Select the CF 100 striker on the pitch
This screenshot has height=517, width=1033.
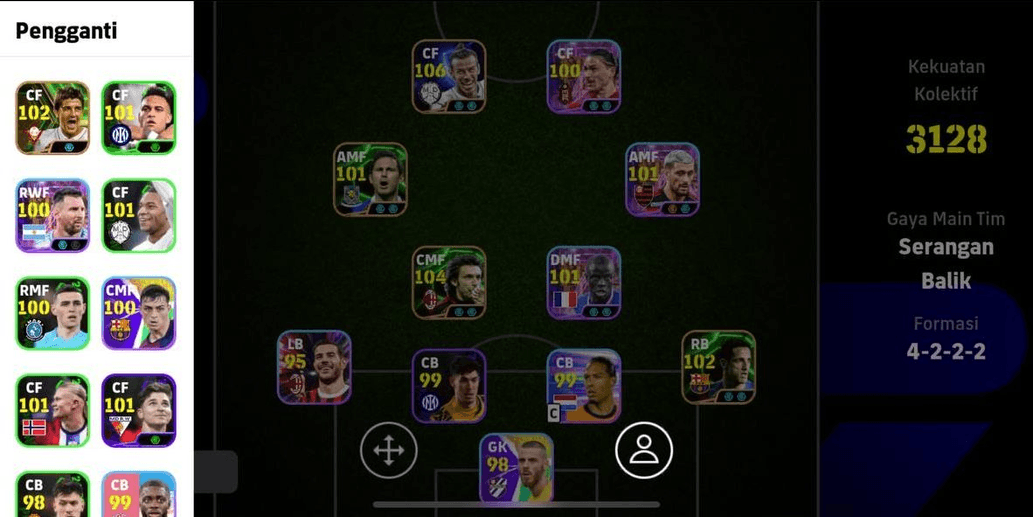(x=584, y=76)
